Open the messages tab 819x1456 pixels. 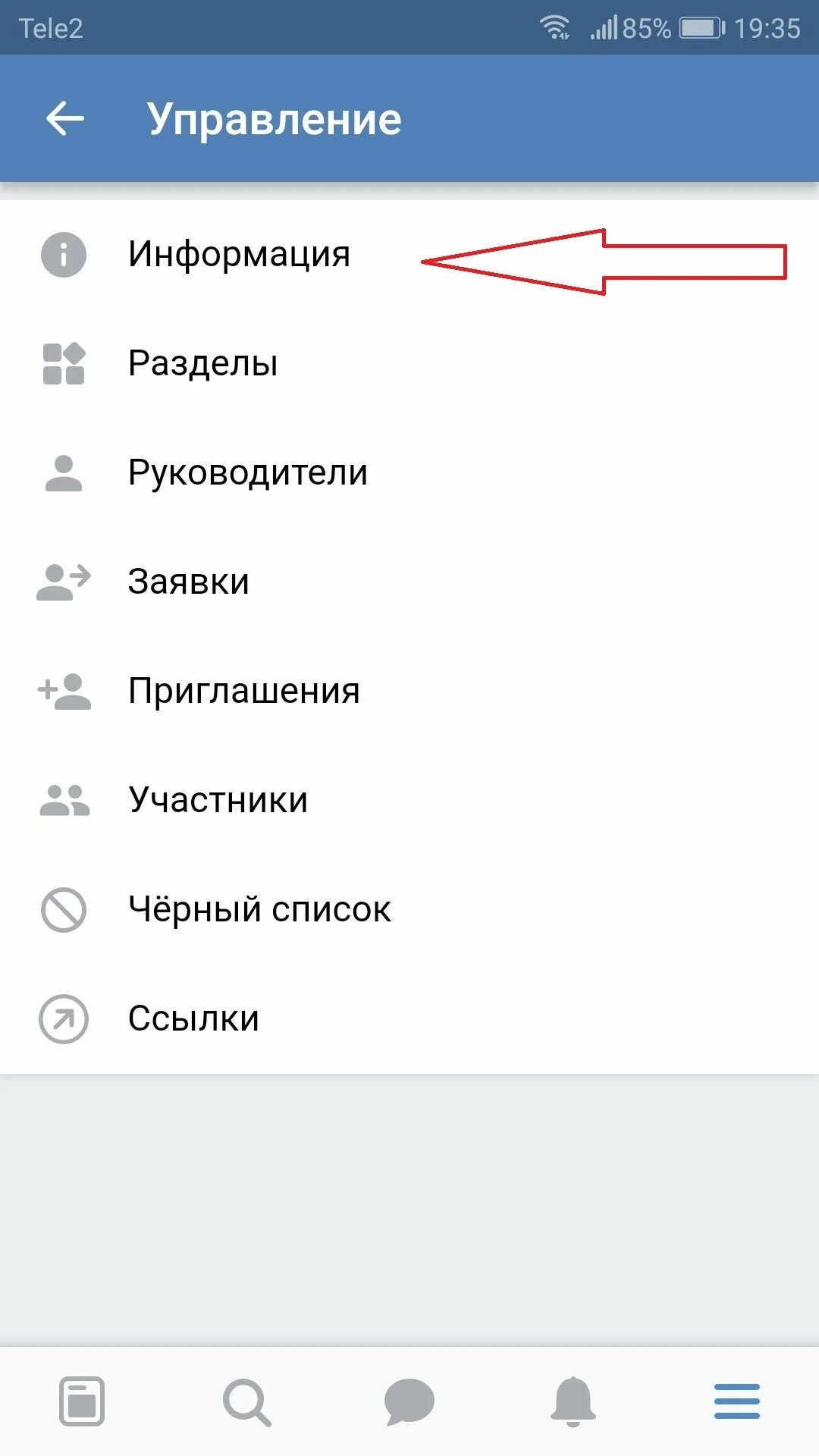[409, 1401]
